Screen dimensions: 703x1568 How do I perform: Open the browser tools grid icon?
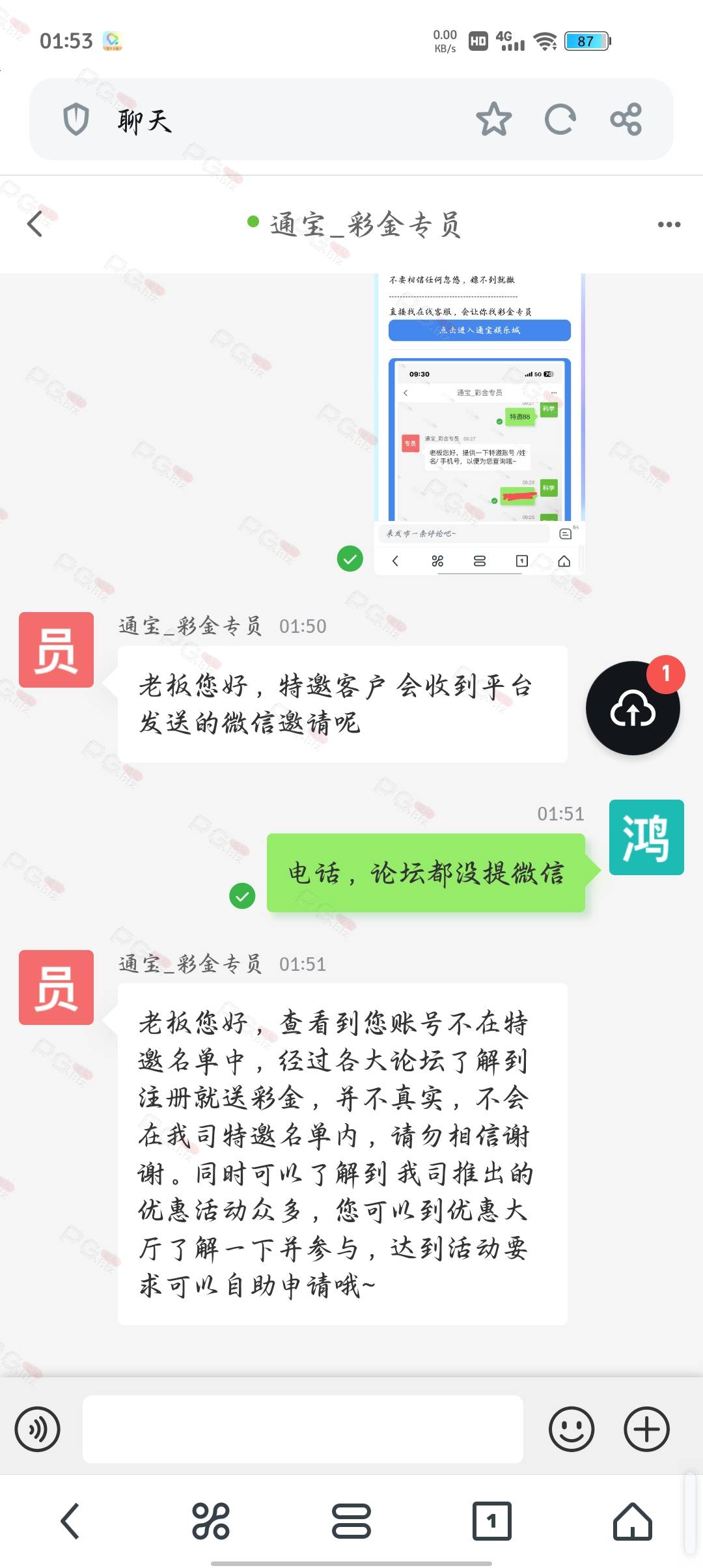211,1521
